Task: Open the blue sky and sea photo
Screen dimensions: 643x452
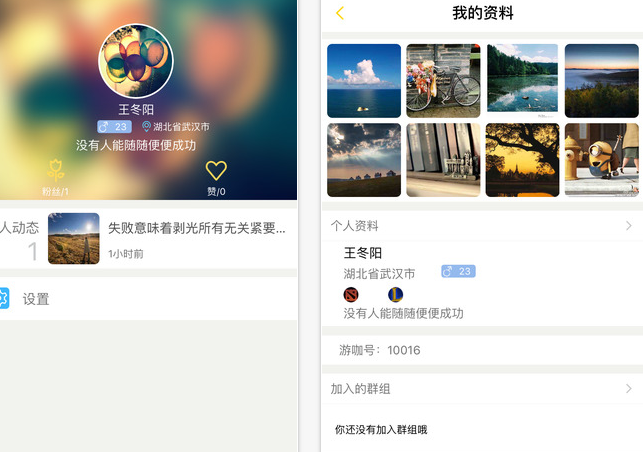Action: [x=364, y=81]
